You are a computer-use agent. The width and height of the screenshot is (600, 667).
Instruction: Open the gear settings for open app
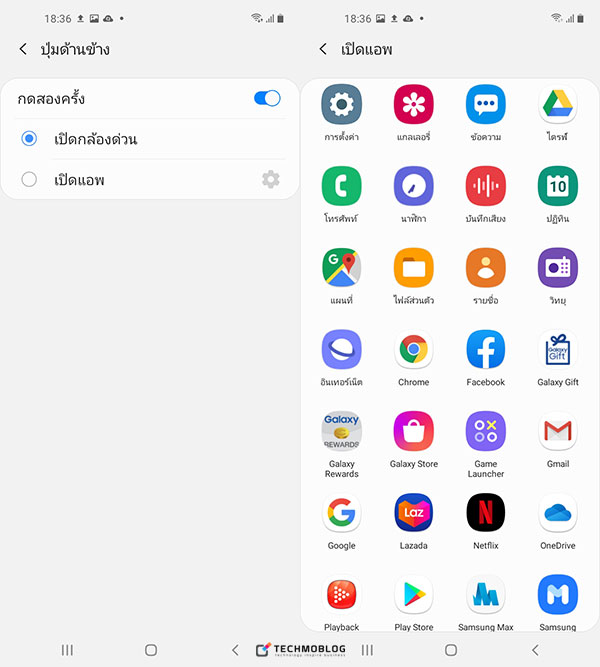pos(271,179)
